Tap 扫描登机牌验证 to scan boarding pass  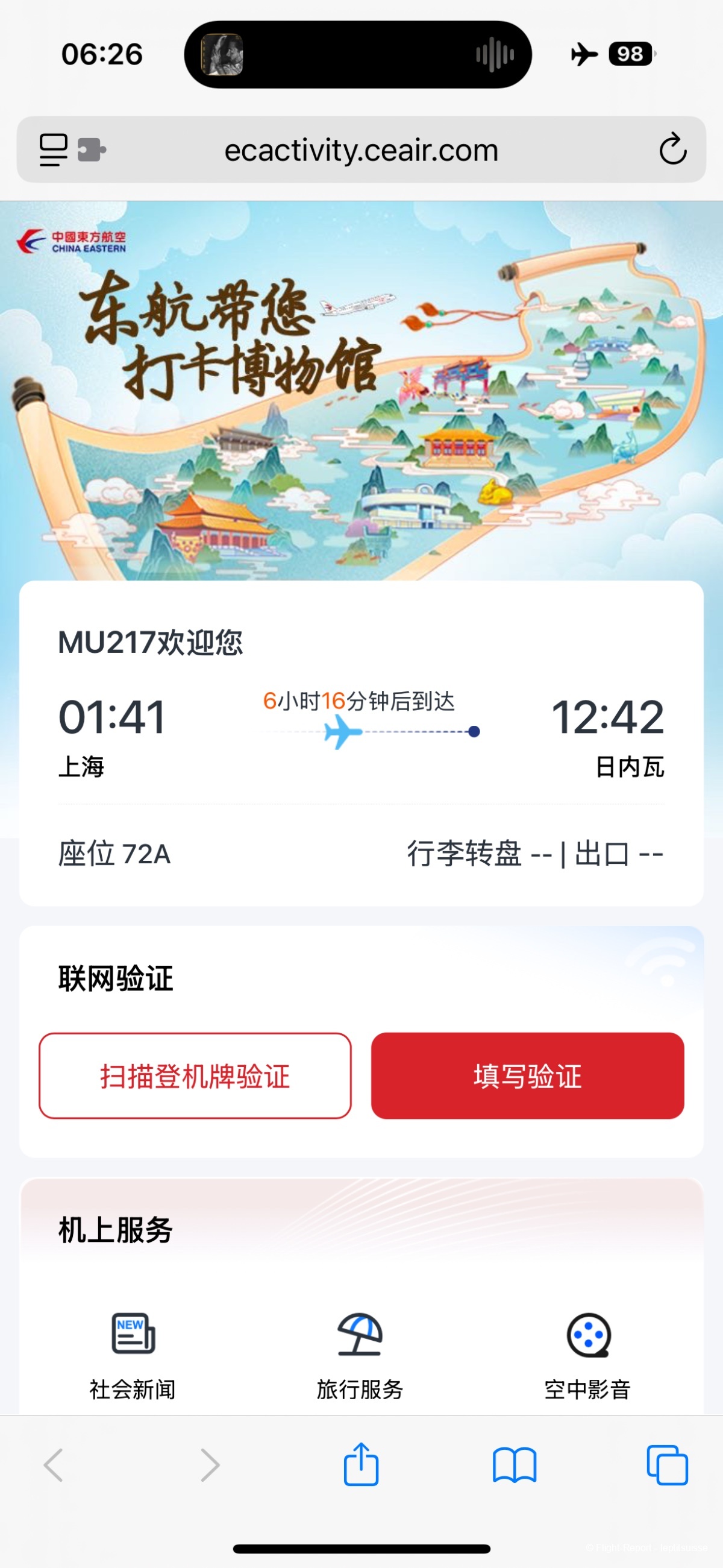click(195, 1075)
